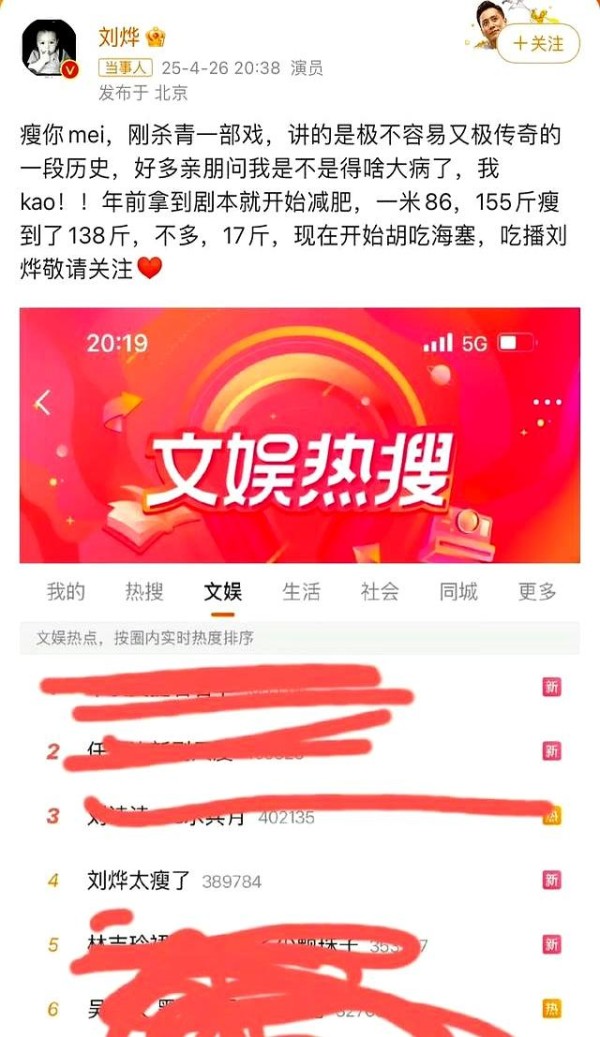Open the 刘烨 username link
The image size is (600, 1037).
(x=118, y=37)
